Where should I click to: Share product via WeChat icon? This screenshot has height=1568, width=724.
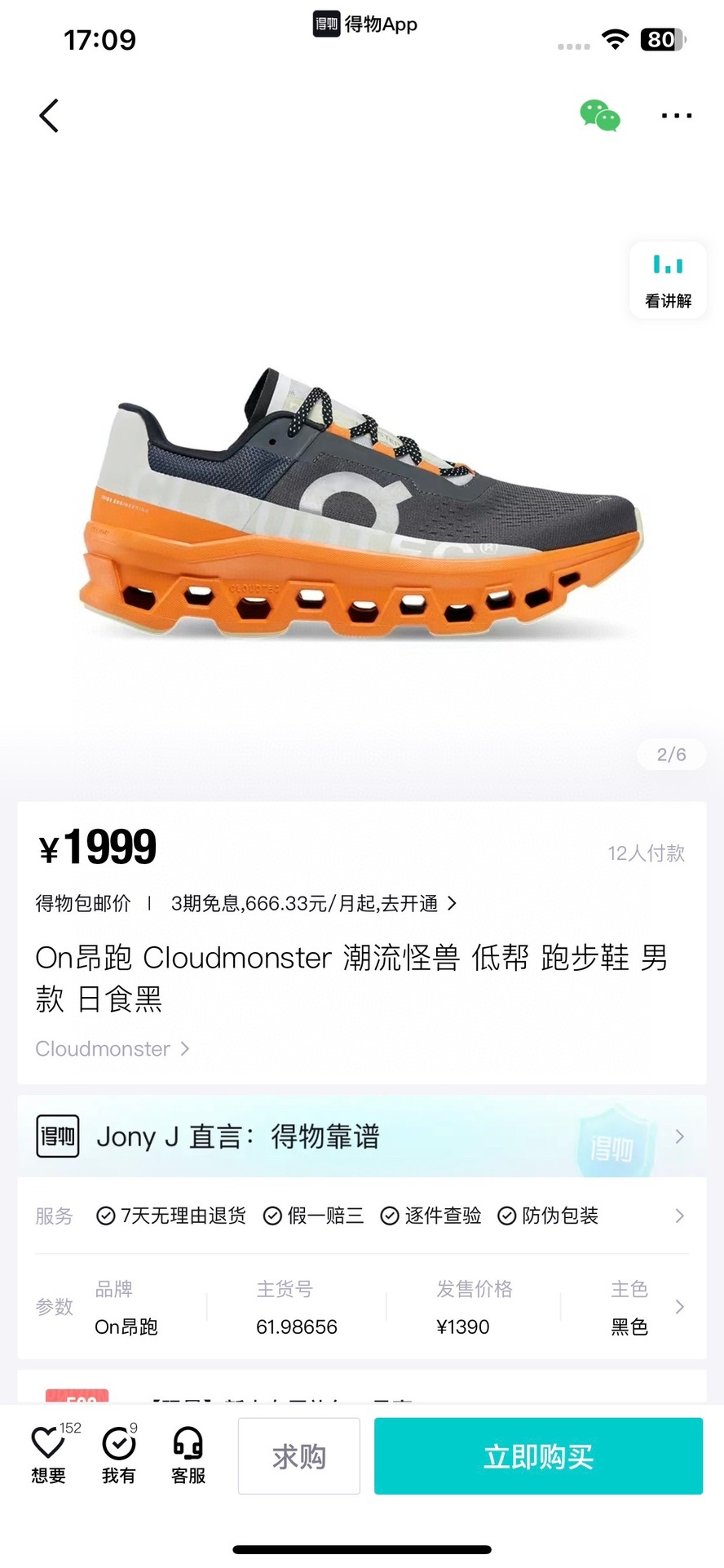600,116
